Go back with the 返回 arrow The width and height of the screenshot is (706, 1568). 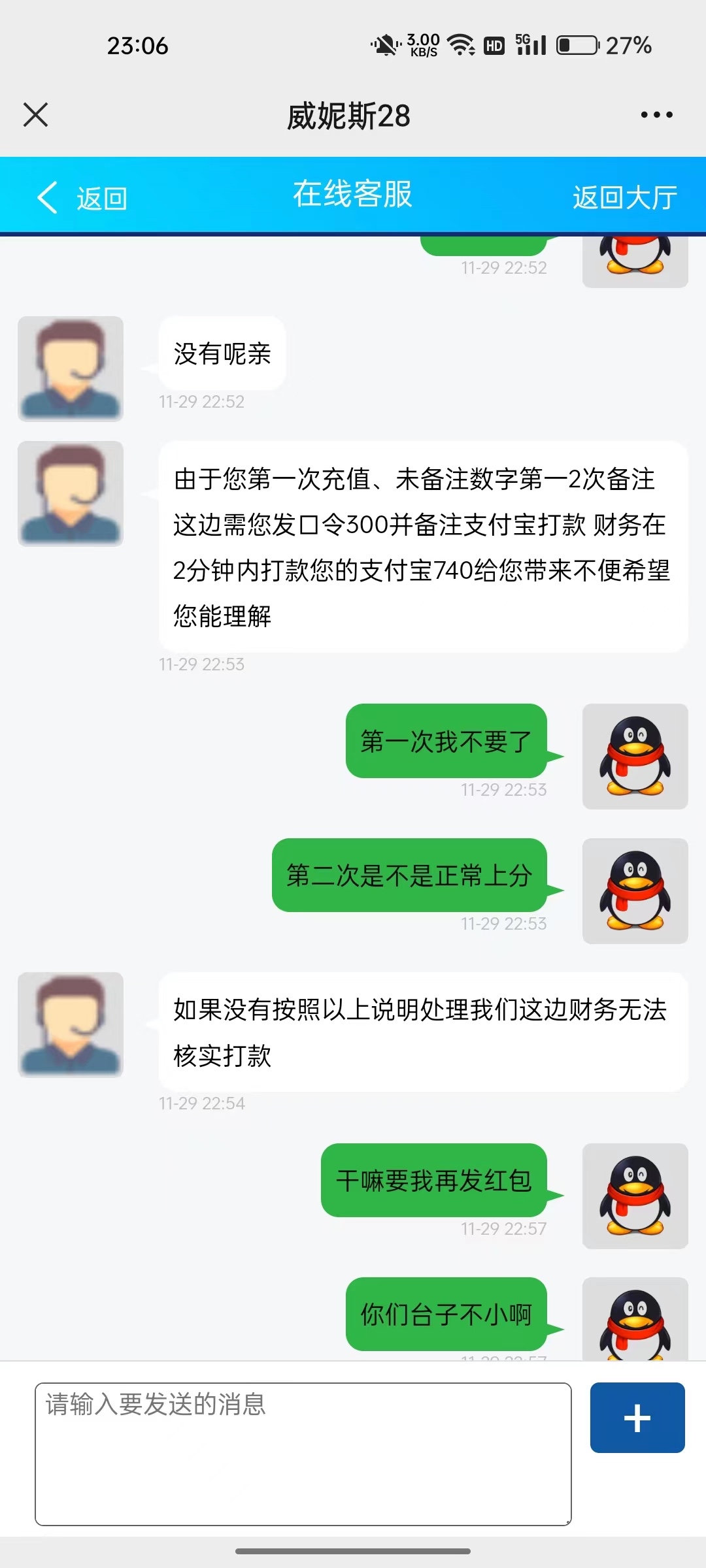[82, 197]
